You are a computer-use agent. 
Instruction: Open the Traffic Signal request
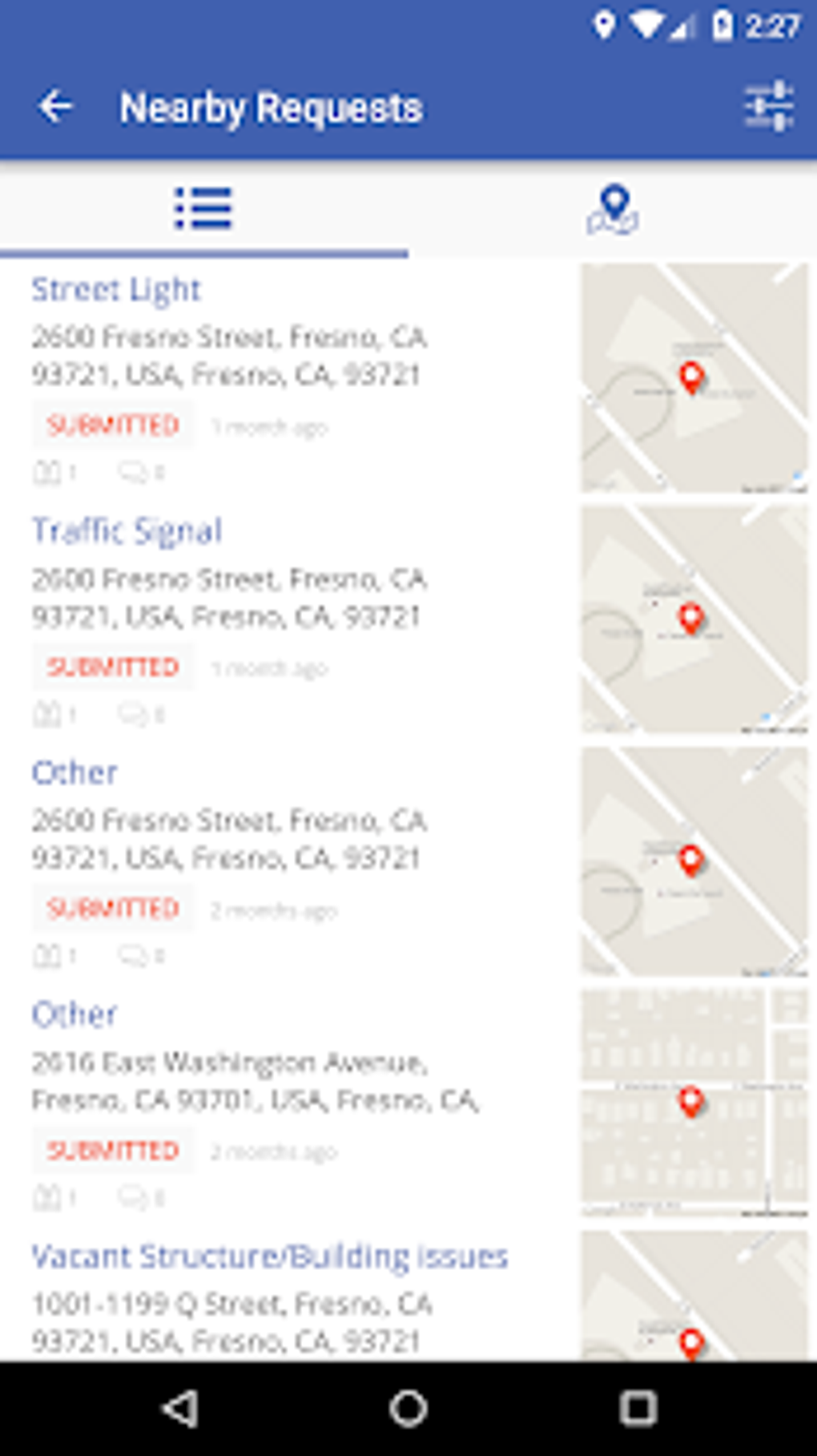pyautogui.click(x=127, y=531)
